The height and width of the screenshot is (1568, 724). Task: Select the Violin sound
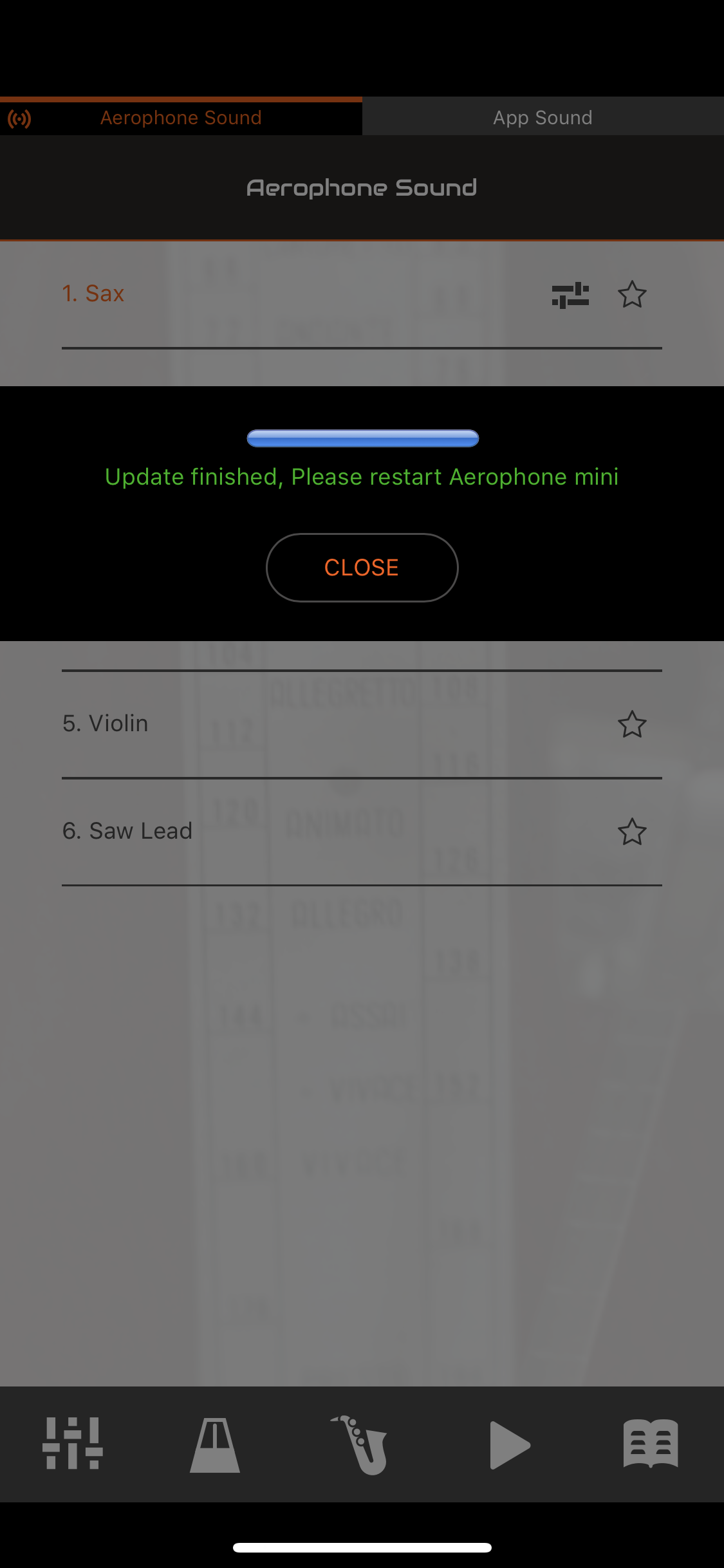tap(362, 723)
